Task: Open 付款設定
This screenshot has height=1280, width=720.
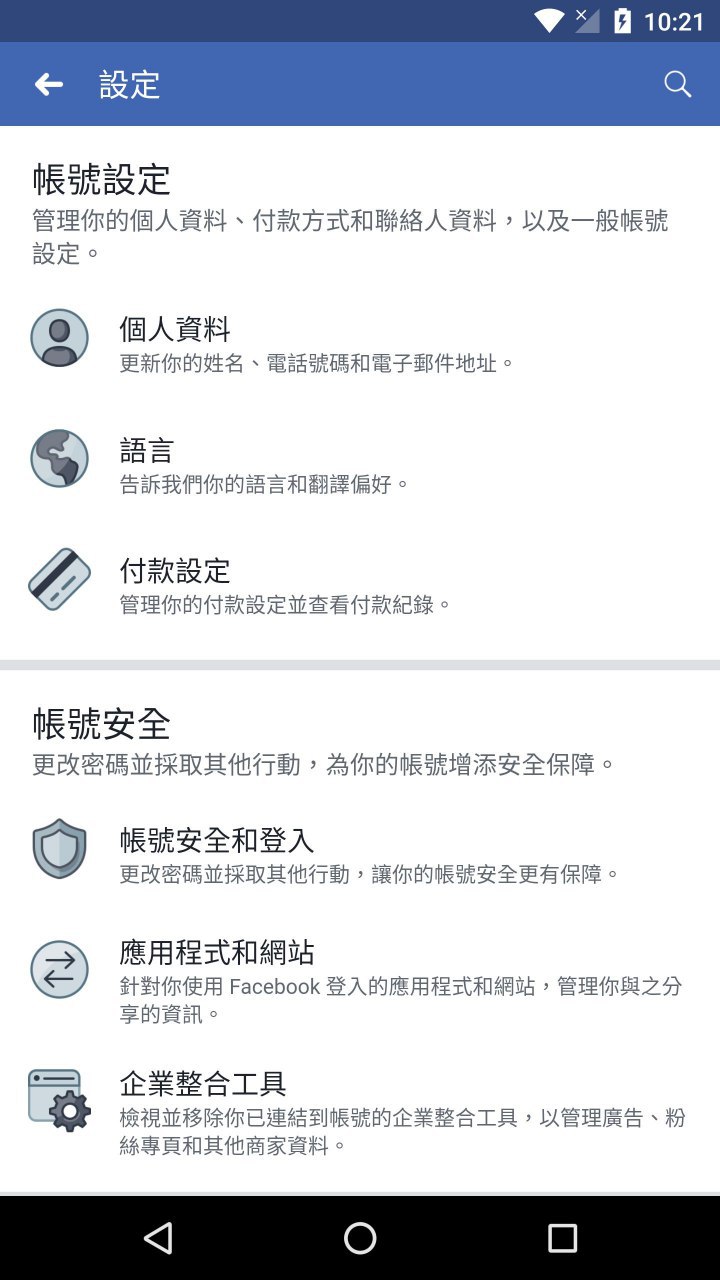Action: pos(360,584)
